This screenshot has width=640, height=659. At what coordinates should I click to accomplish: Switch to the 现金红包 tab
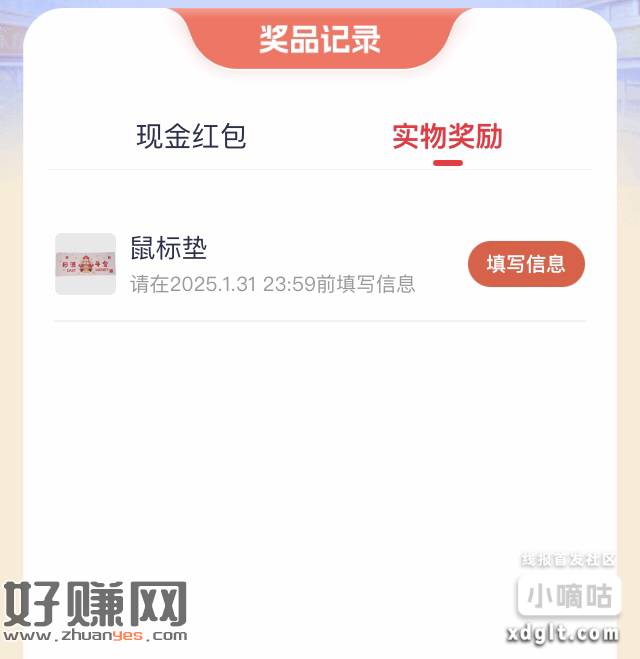(191, 137)
